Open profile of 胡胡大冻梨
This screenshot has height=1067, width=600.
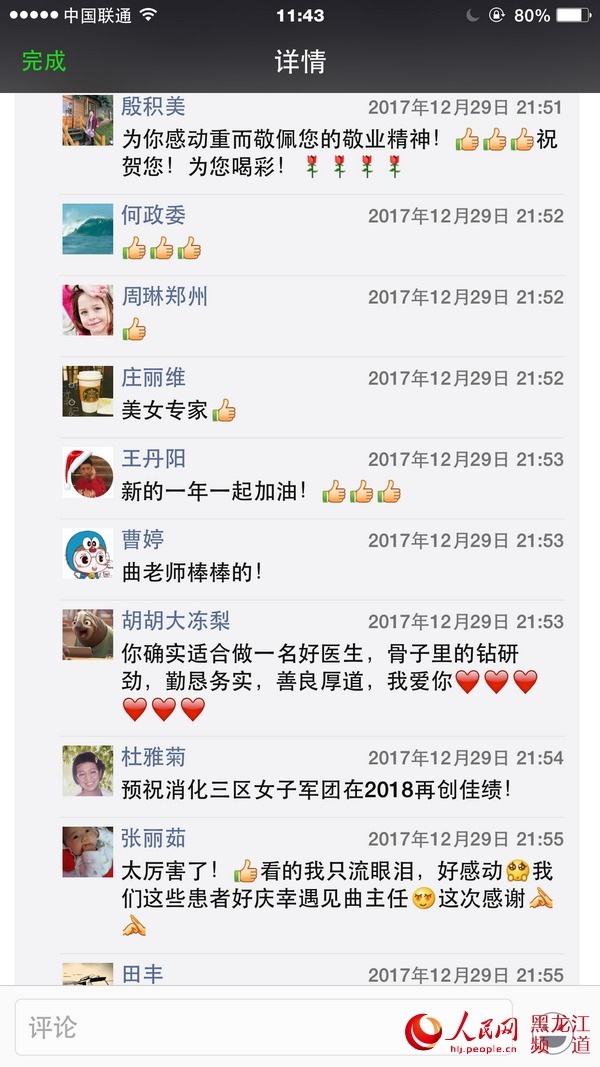tap(176, 621)
